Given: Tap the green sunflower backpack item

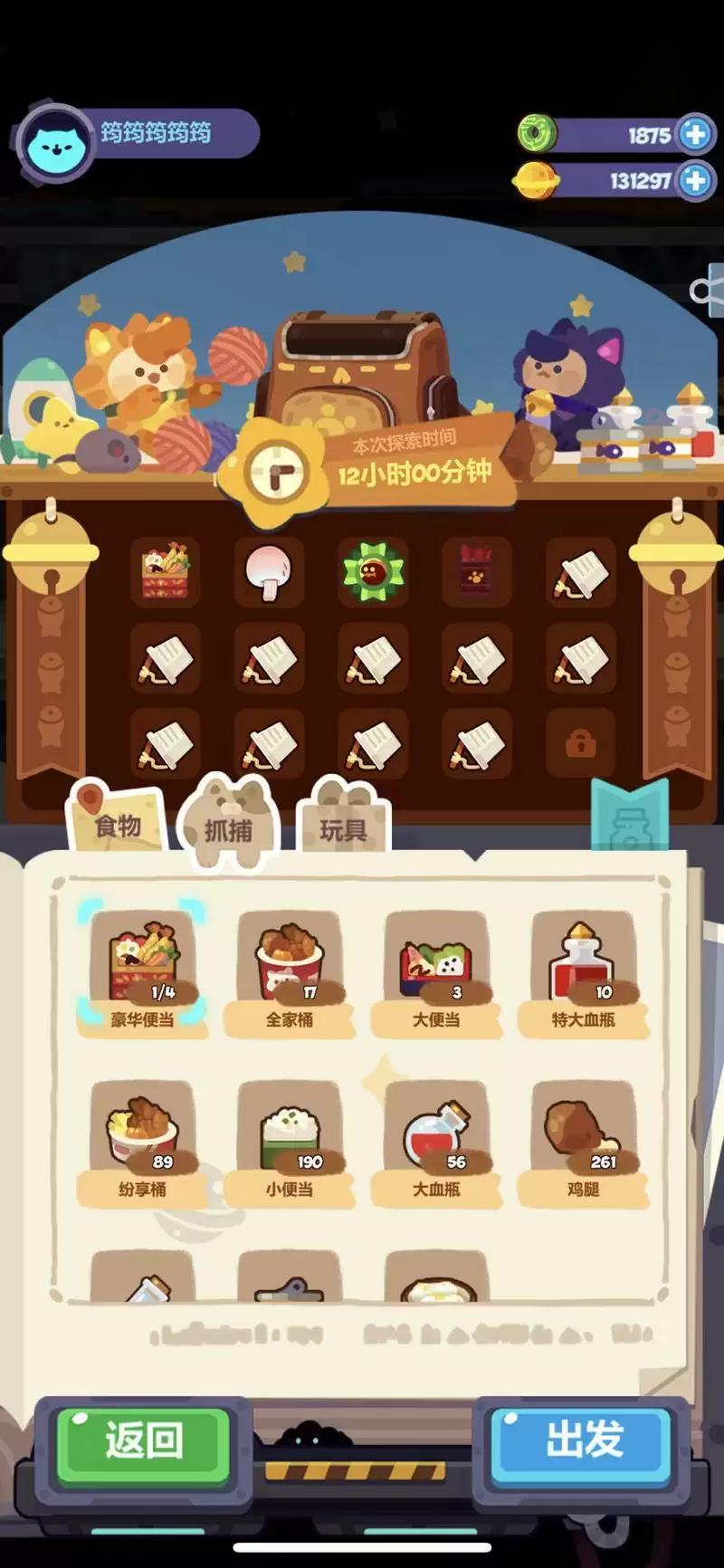Looking at the screenshot, I should tap(373, 572).
